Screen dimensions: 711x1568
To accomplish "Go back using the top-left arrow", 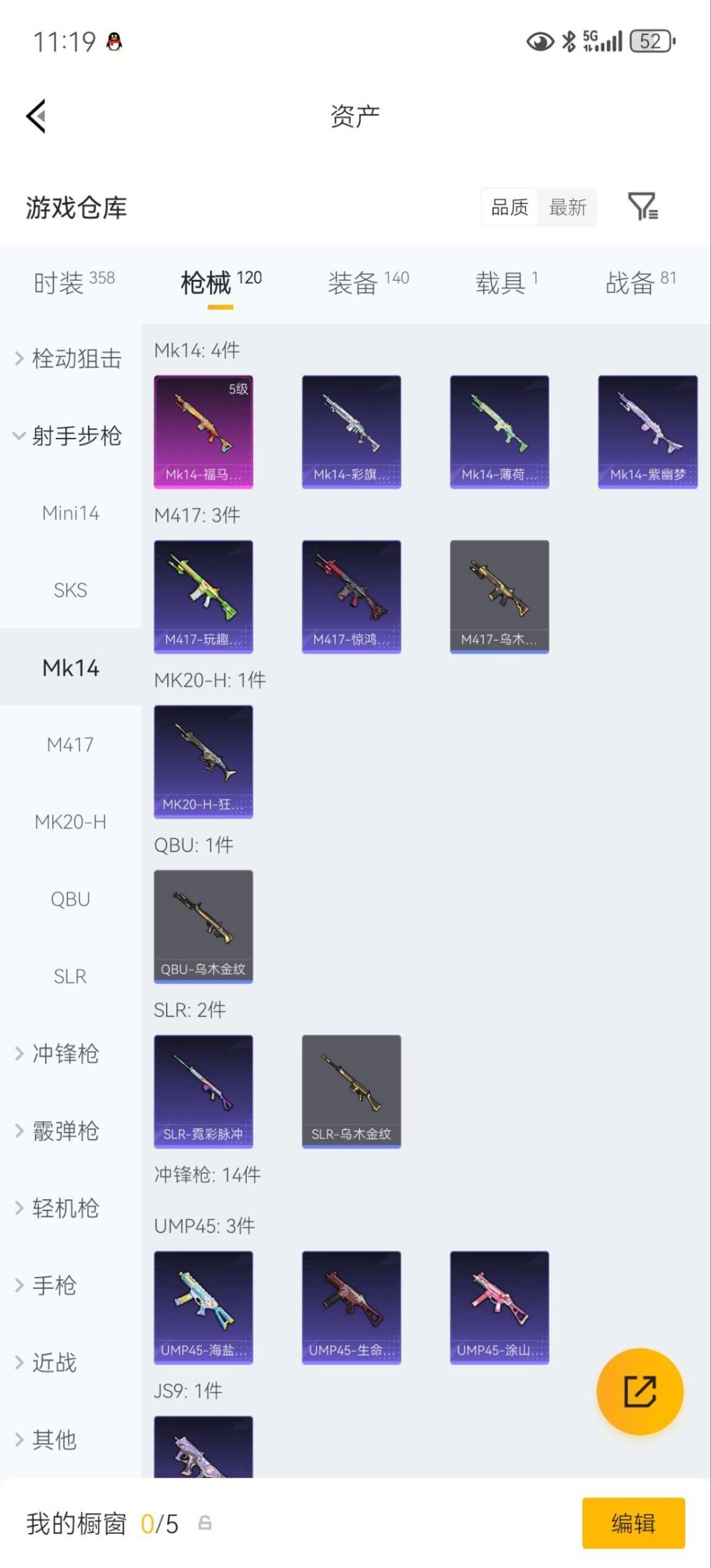I will point(36,117).
